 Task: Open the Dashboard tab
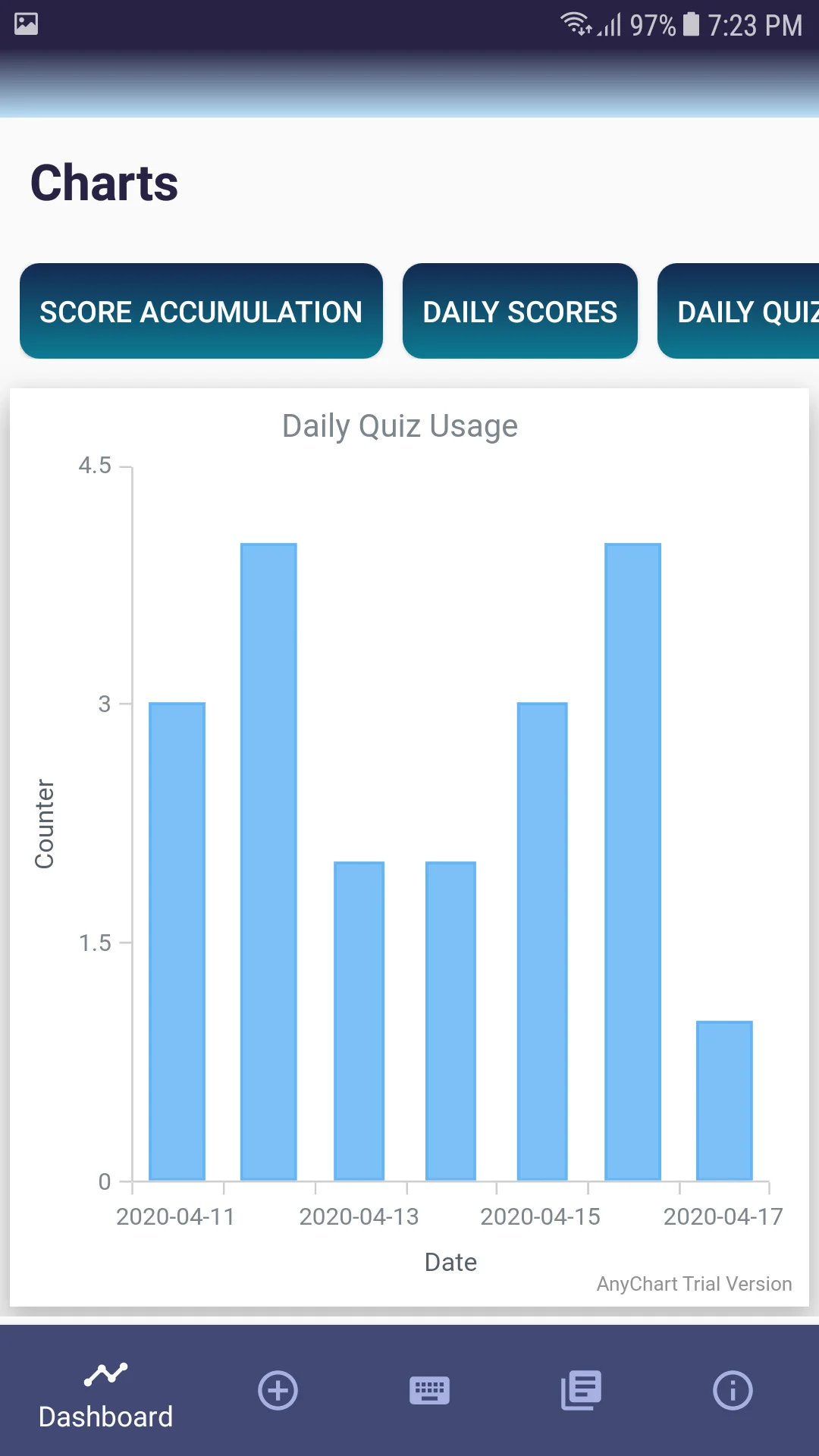click(105, 1395)
